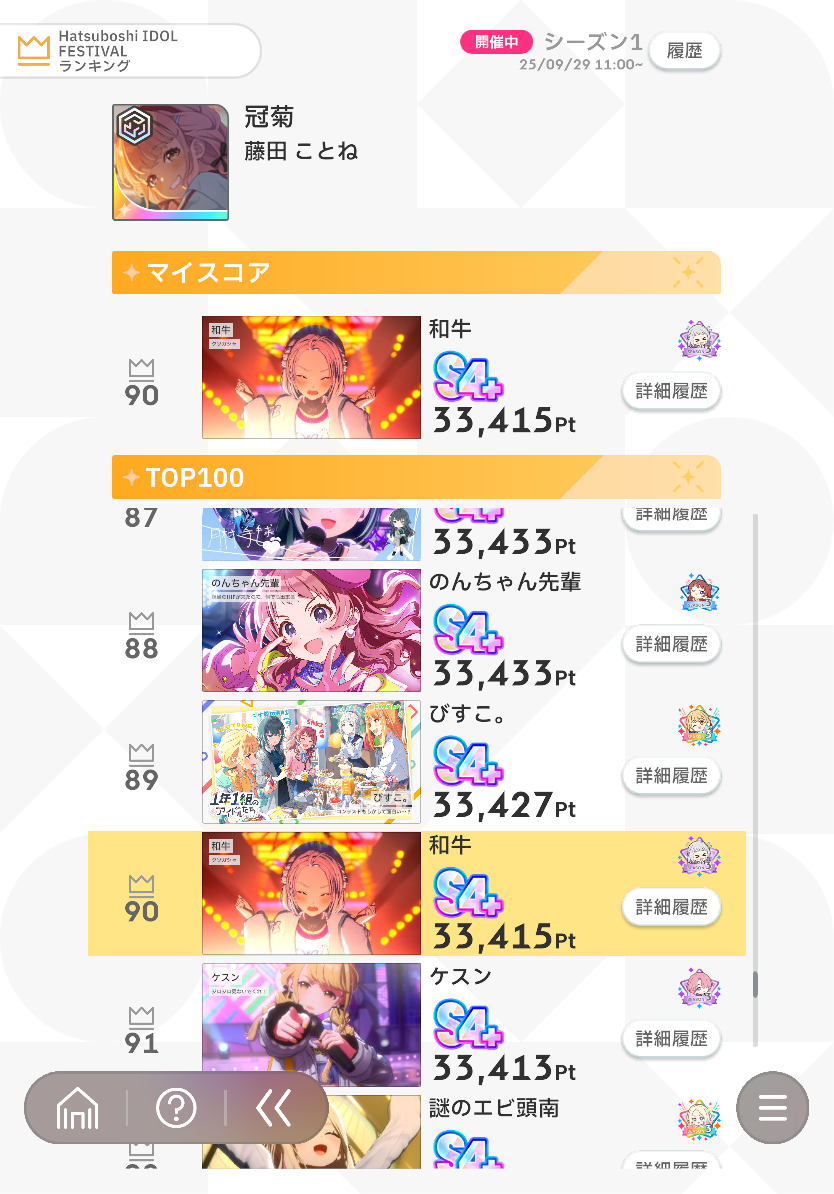Open 藤田ことね profile card at top
Screen dimensions: 834x1194
171,162
